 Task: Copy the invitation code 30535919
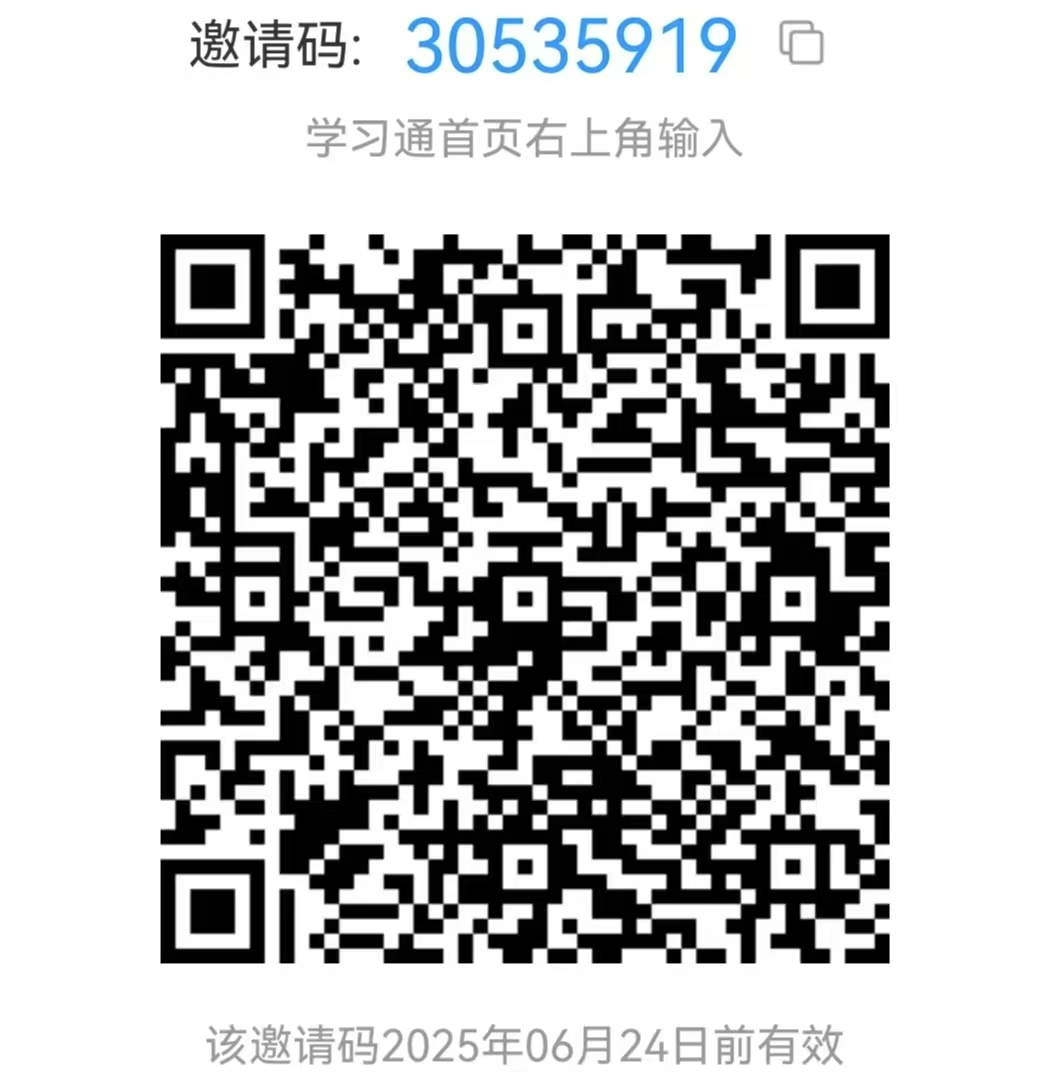[x=801, y=44]
